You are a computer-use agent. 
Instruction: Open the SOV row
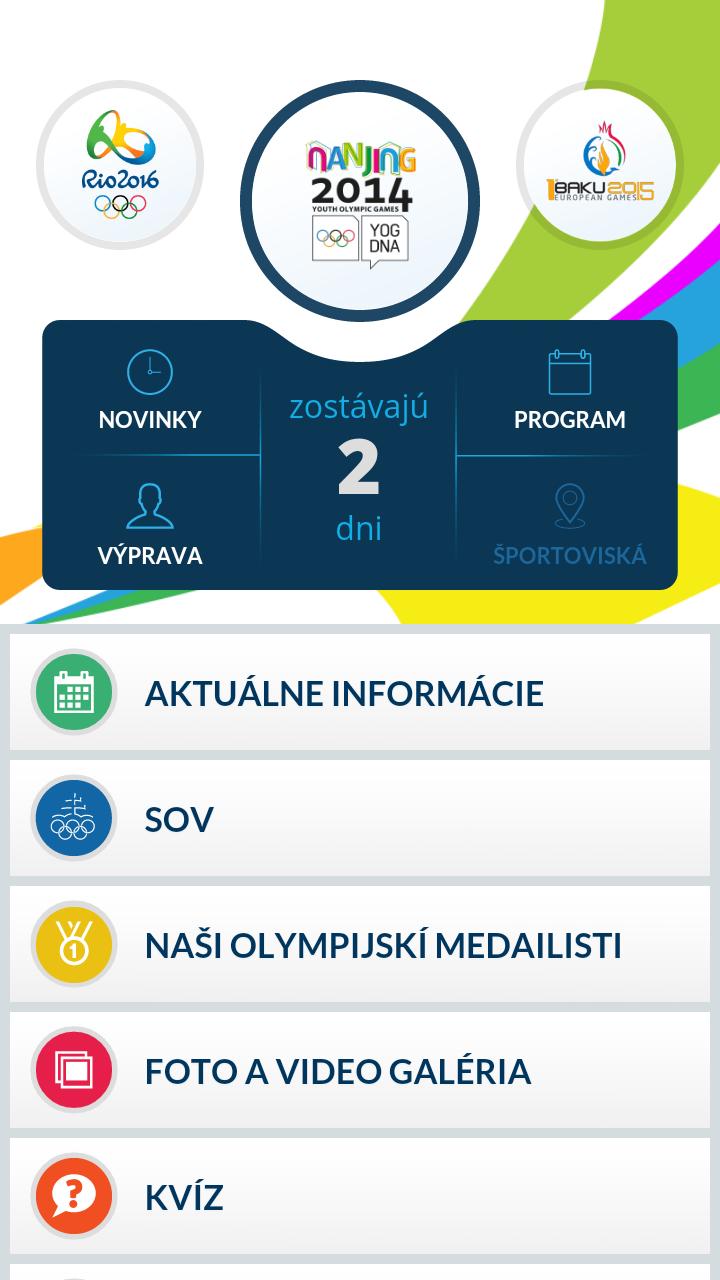pos(360,818)
